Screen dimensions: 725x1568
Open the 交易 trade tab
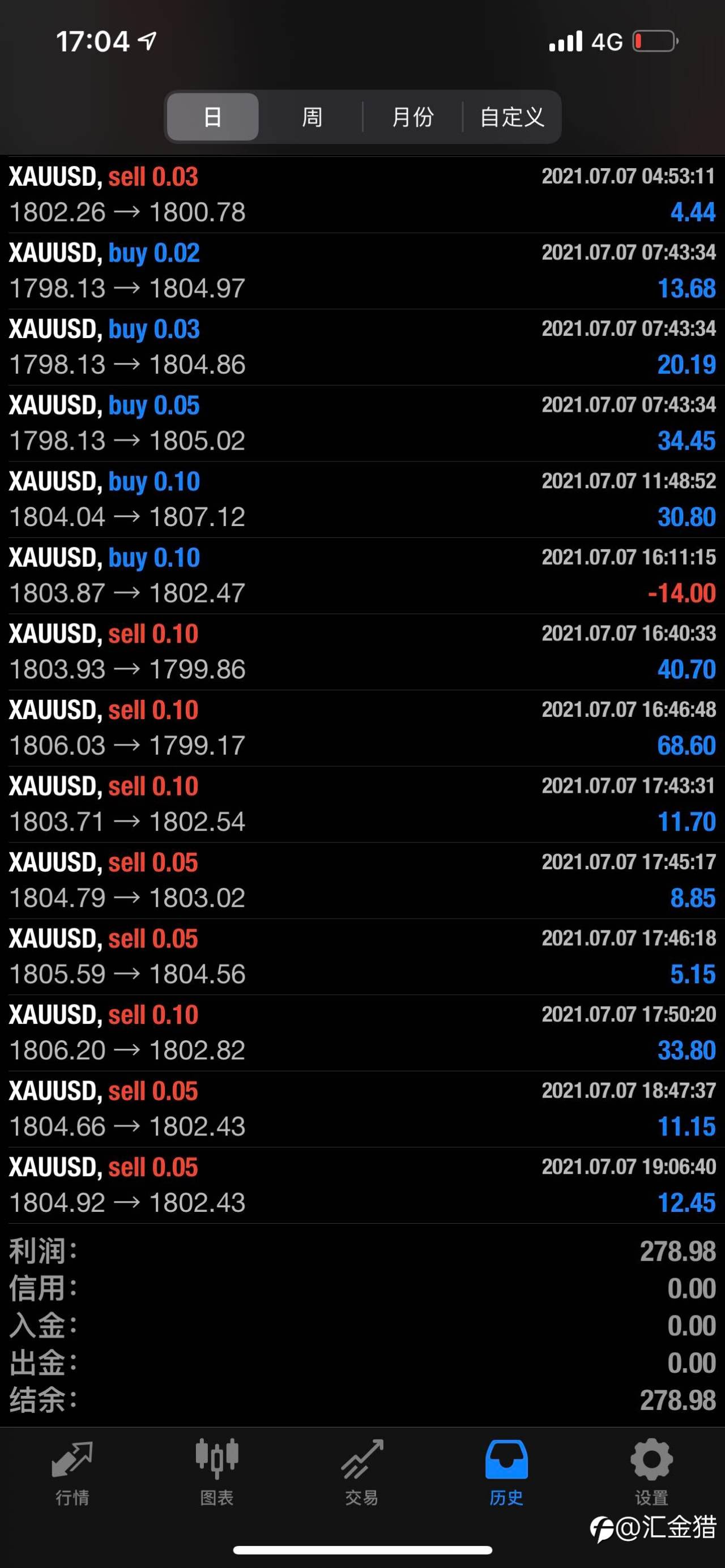tap(362, 1472)
